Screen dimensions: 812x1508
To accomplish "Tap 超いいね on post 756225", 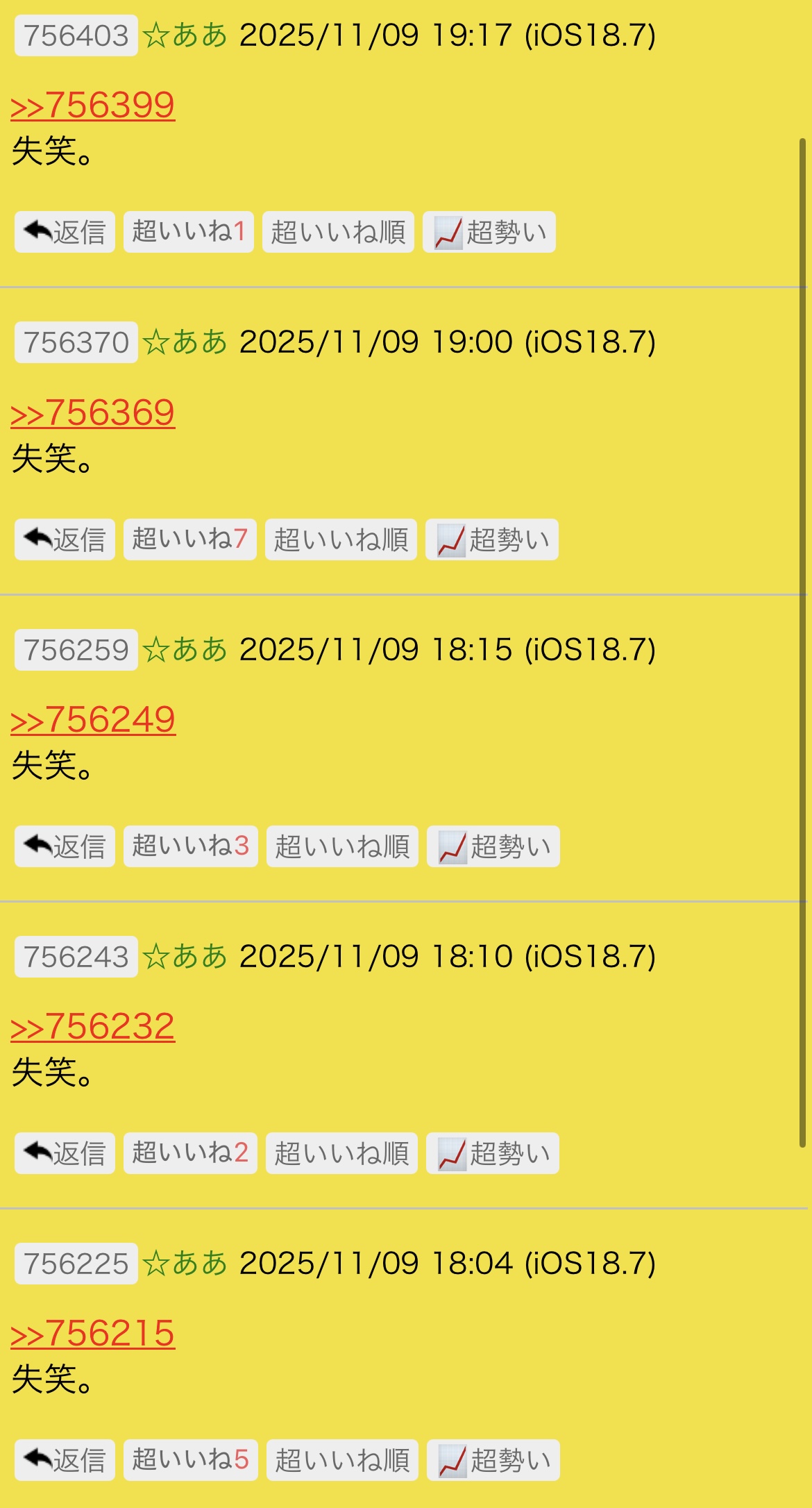I will click(191, 1460).
